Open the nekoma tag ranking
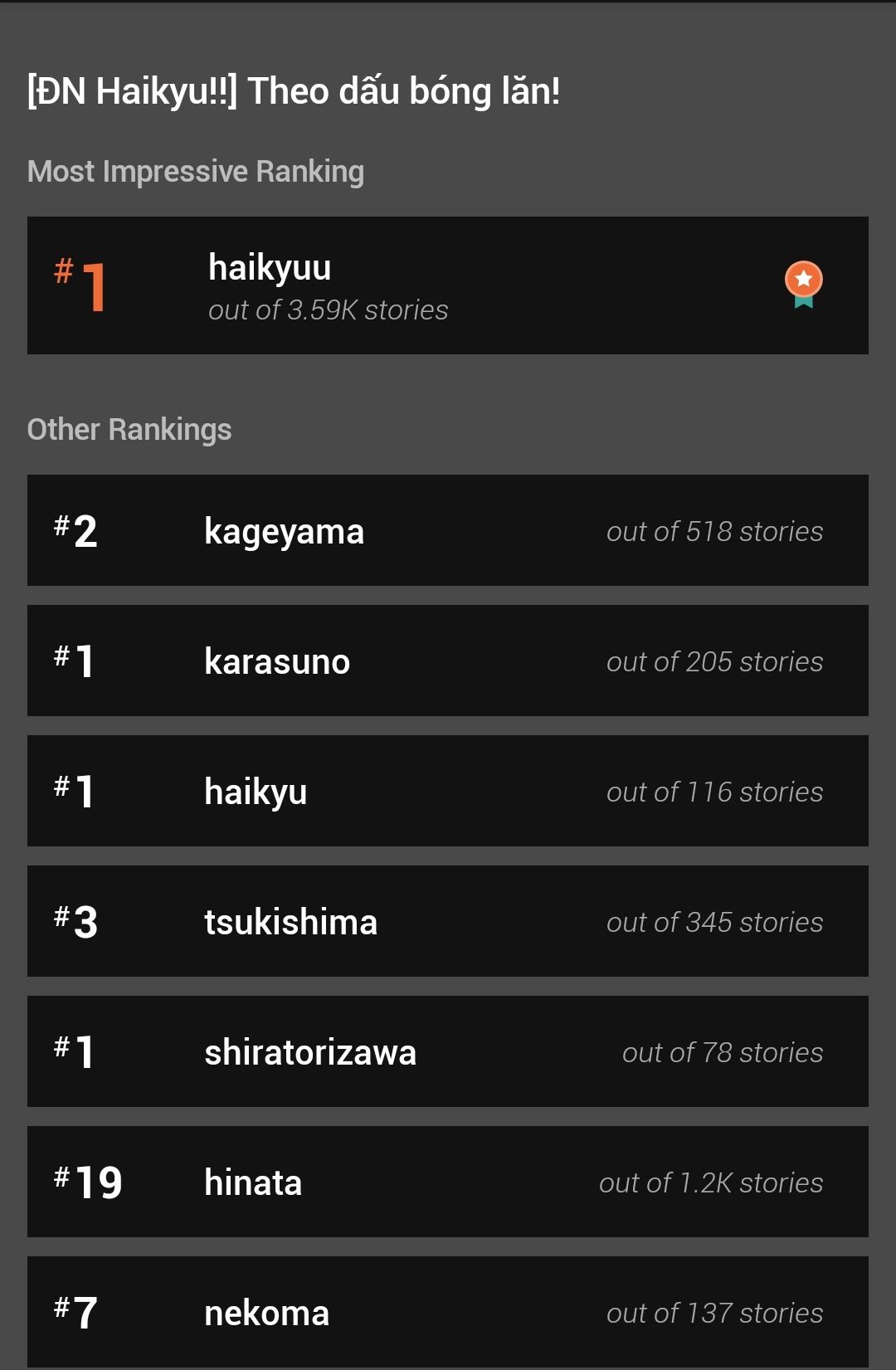Viewport: 896px width, 1370px height. 447,1311
